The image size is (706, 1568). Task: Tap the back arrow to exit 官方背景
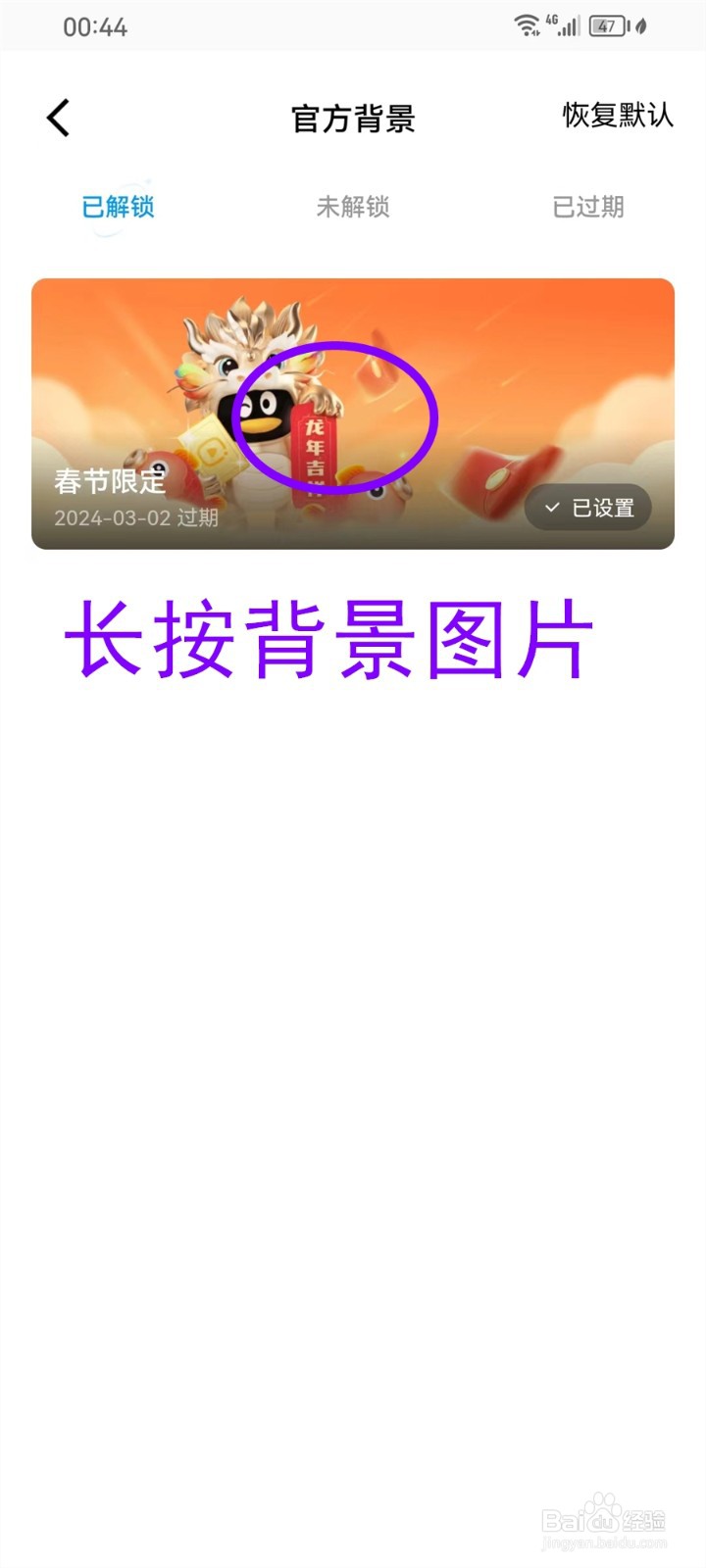[x=57, y=117]
